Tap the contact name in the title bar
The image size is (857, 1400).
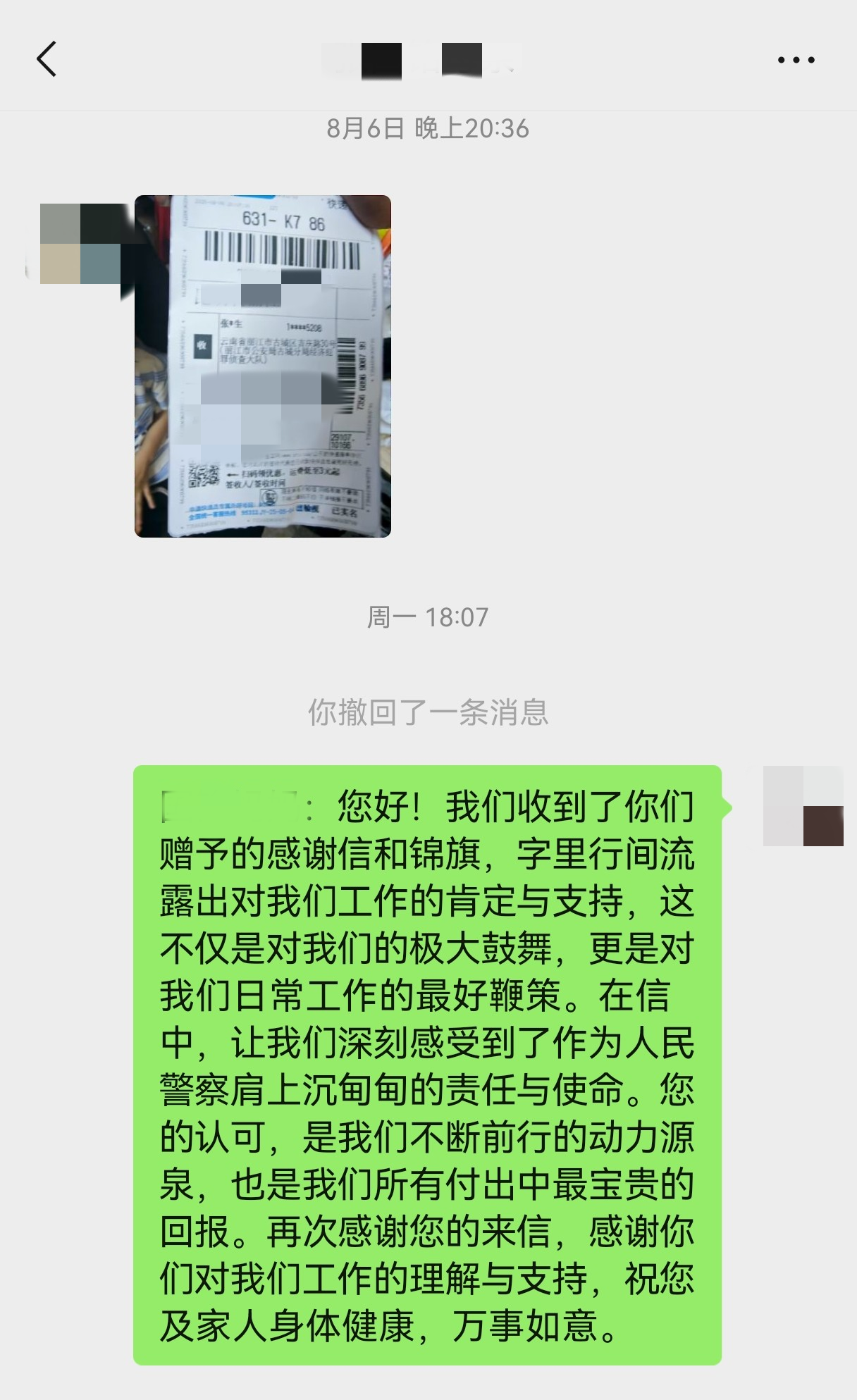tap(423, 61)
